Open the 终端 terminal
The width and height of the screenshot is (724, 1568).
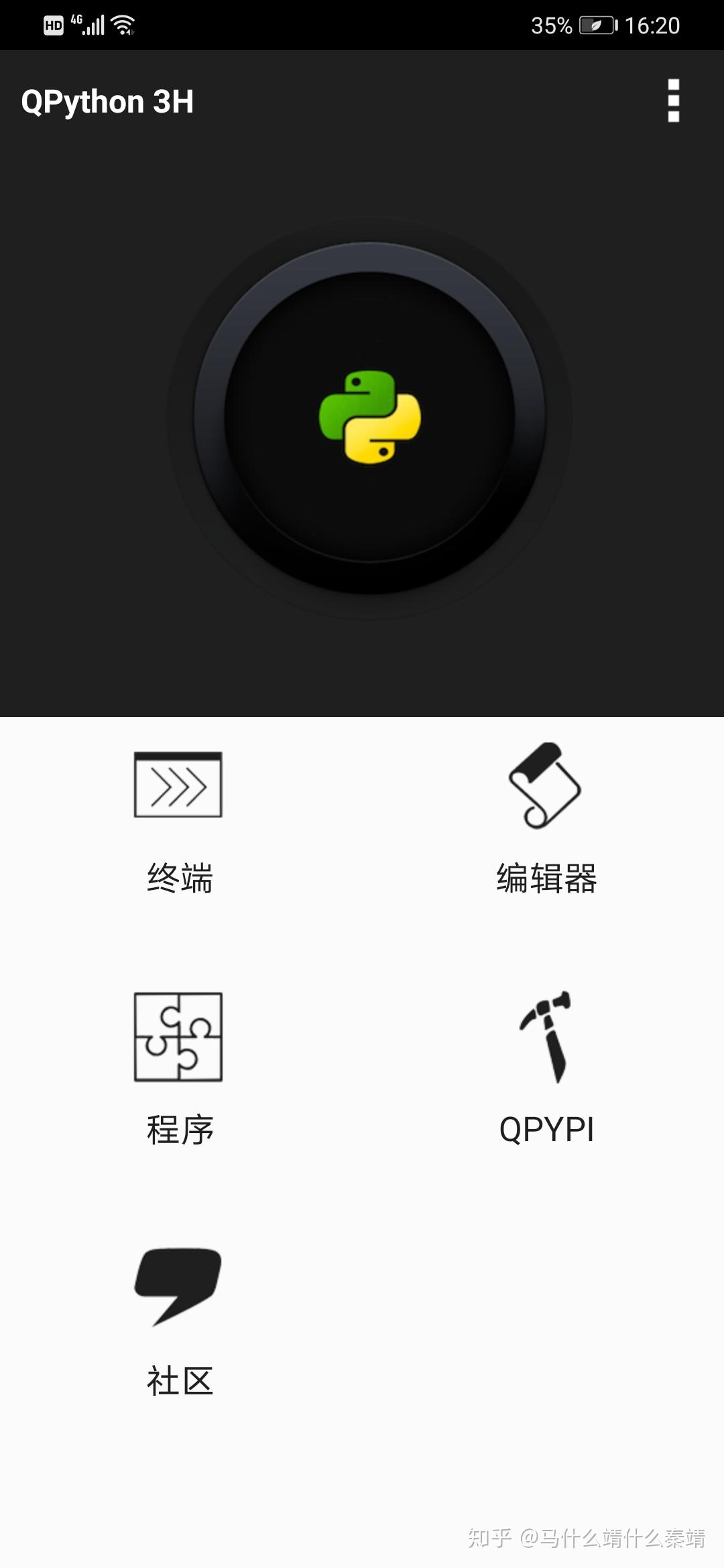coord(179,822)
